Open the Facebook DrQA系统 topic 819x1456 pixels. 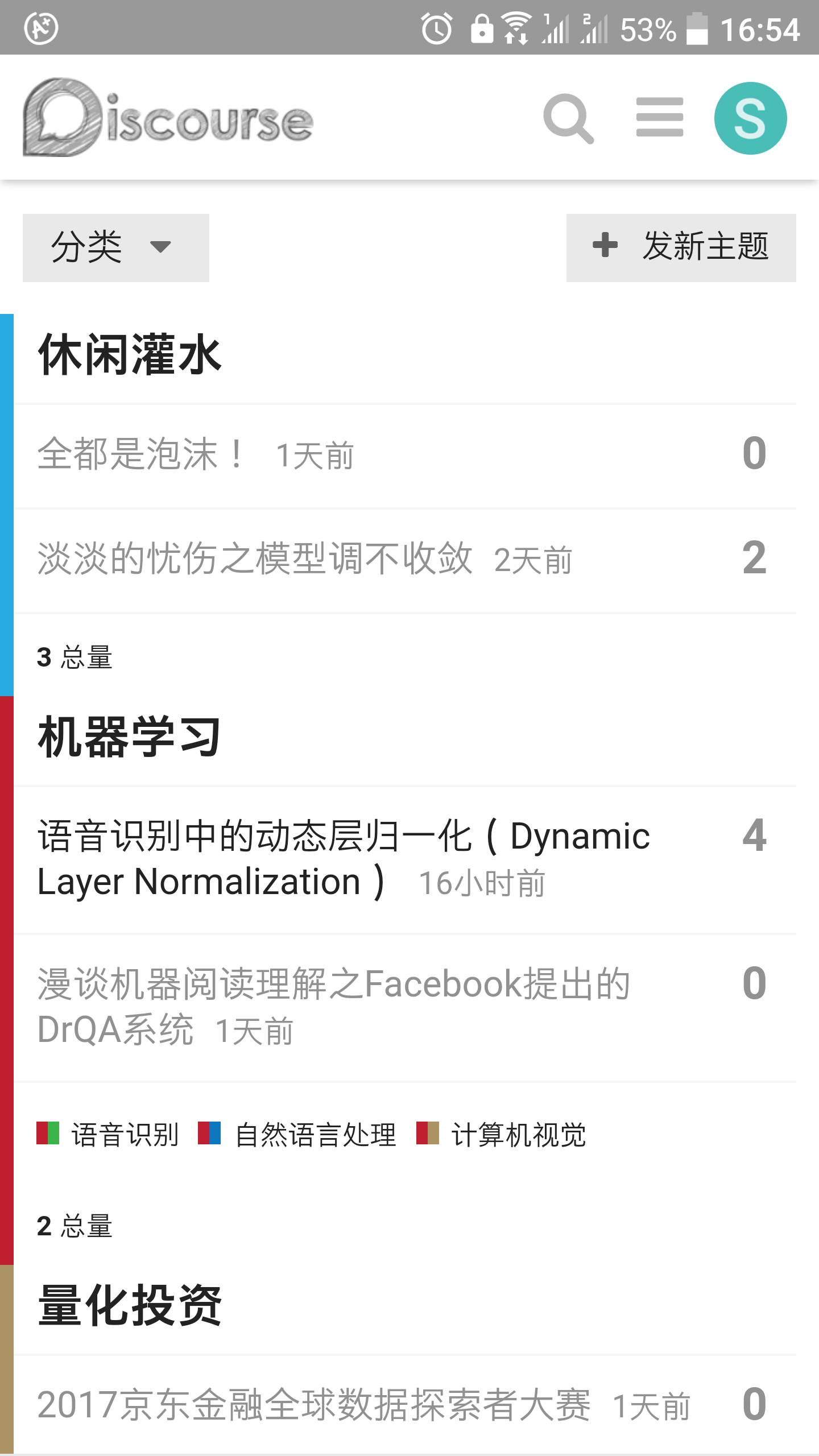pos(333,1007)
